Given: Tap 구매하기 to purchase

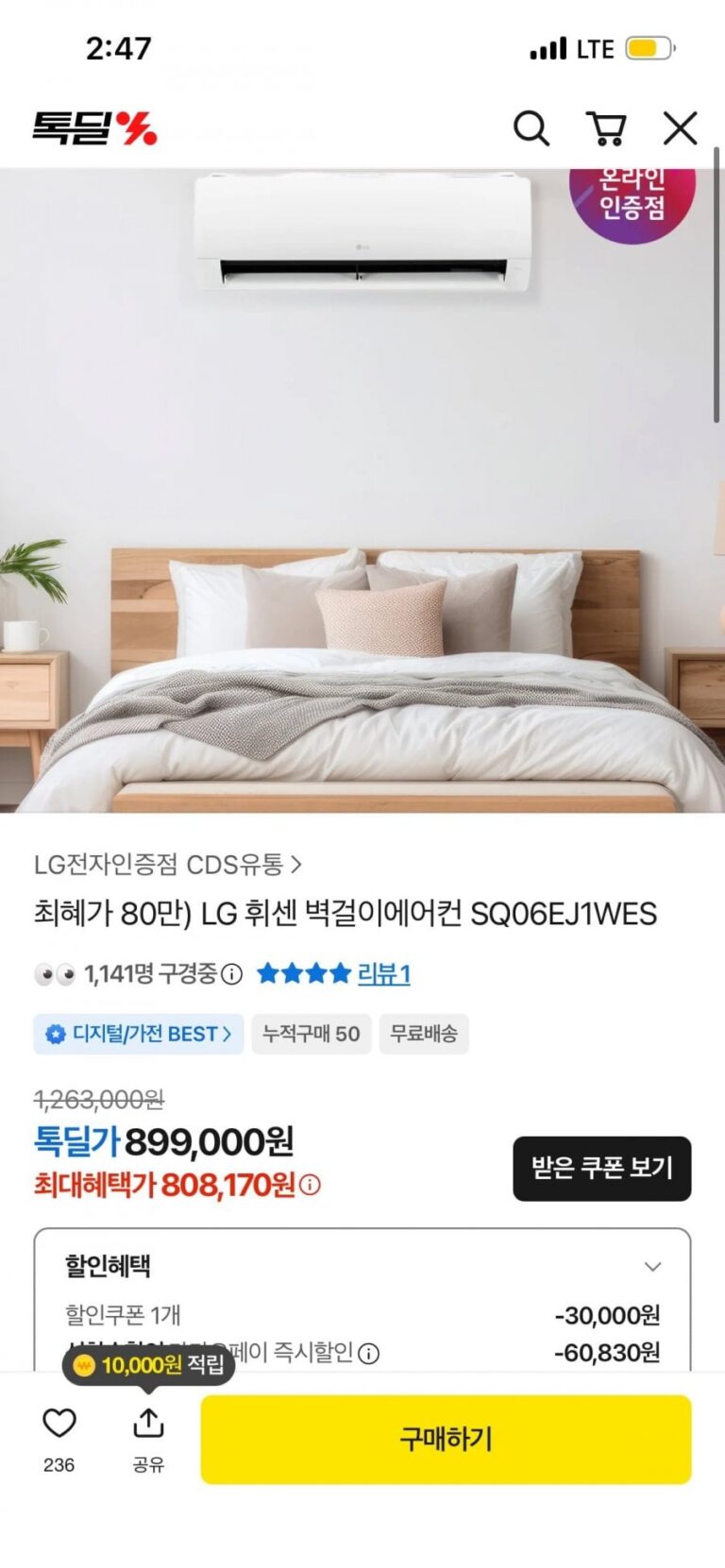Looking at the screenshot, I should (446, 1440).
